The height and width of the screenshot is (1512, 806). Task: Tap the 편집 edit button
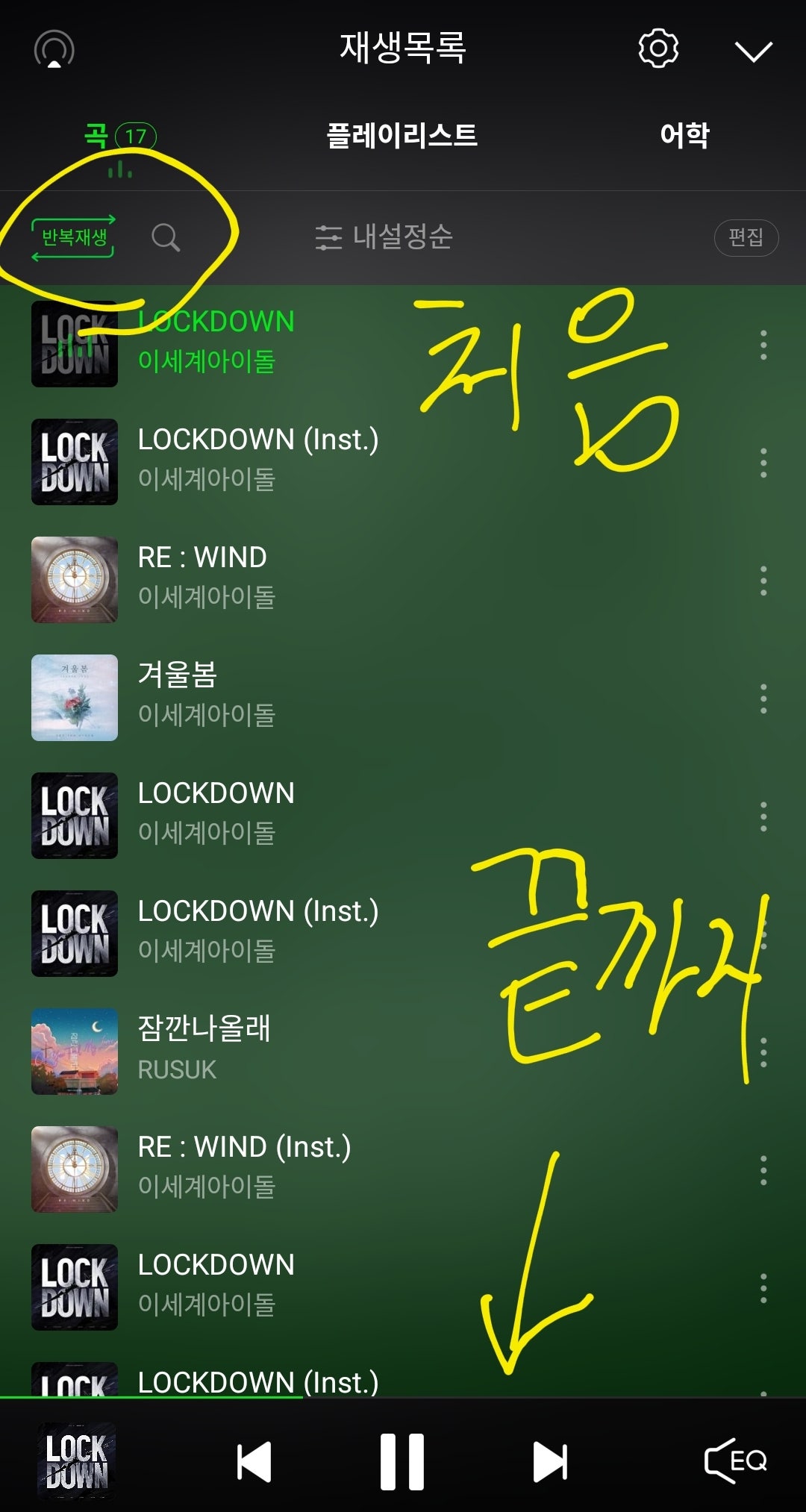click(746, 237)
